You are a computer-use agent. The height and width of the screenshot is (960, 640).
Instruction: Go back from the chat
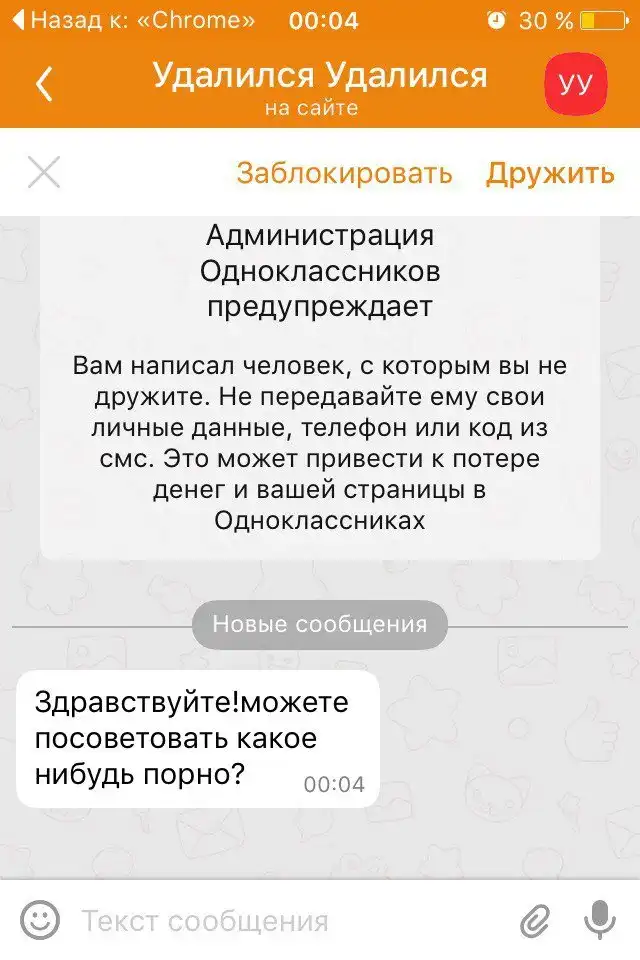(44, 85)
